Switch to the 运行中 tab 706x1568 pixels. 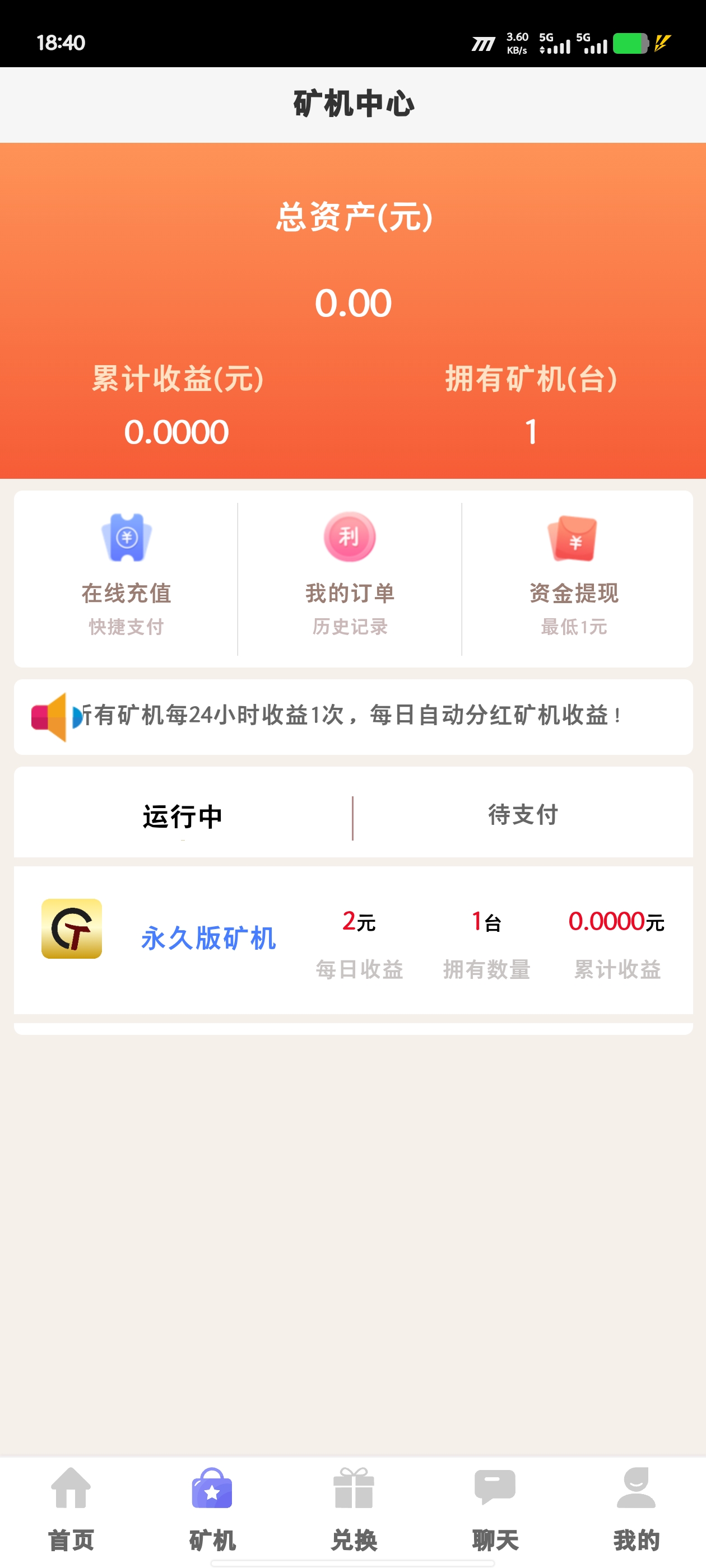point(183,816)
